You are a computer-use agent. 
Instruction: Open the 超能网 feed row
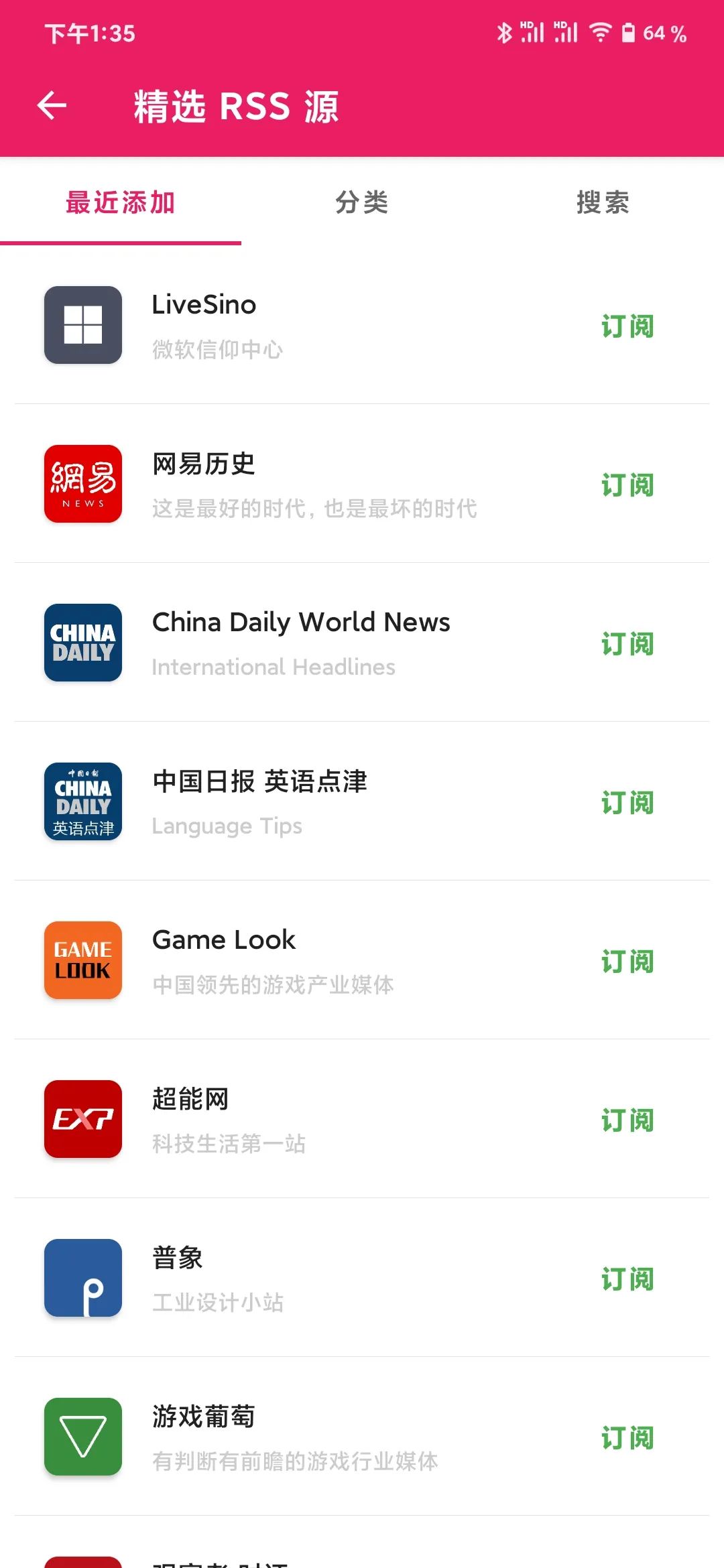coord(302,1120)
